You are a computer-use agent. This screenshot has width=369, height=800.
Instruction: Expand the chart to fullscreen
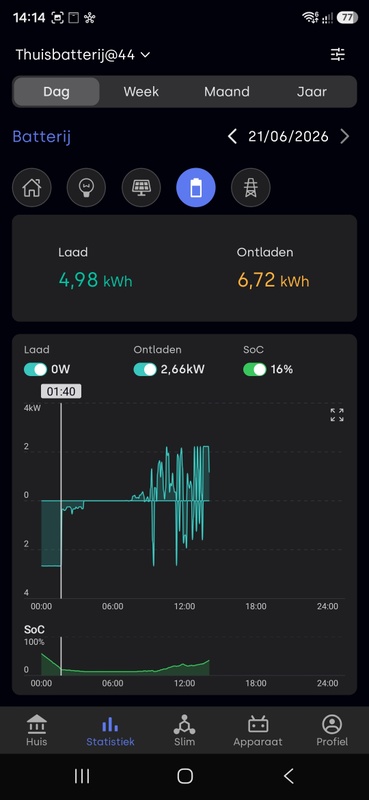click(x=337, y=415)
